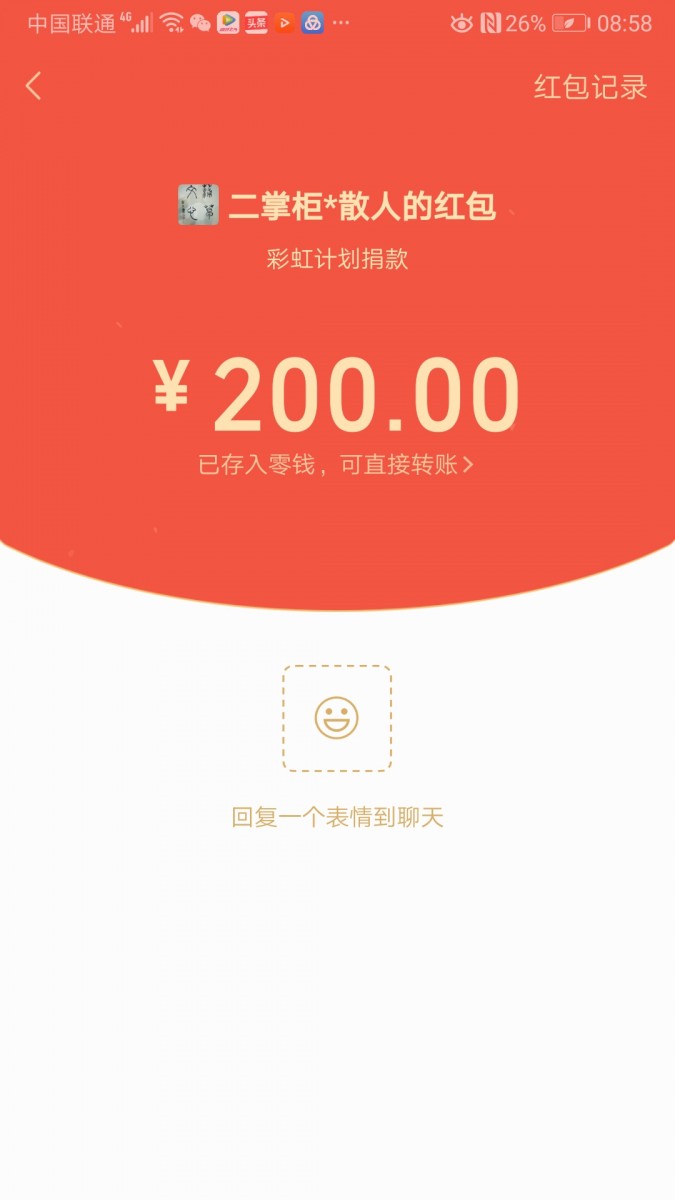Viewport: 675px width, 1200px height.
Task: Tap 已存入零钱，可直接转账 link
Action: (336, 465)
